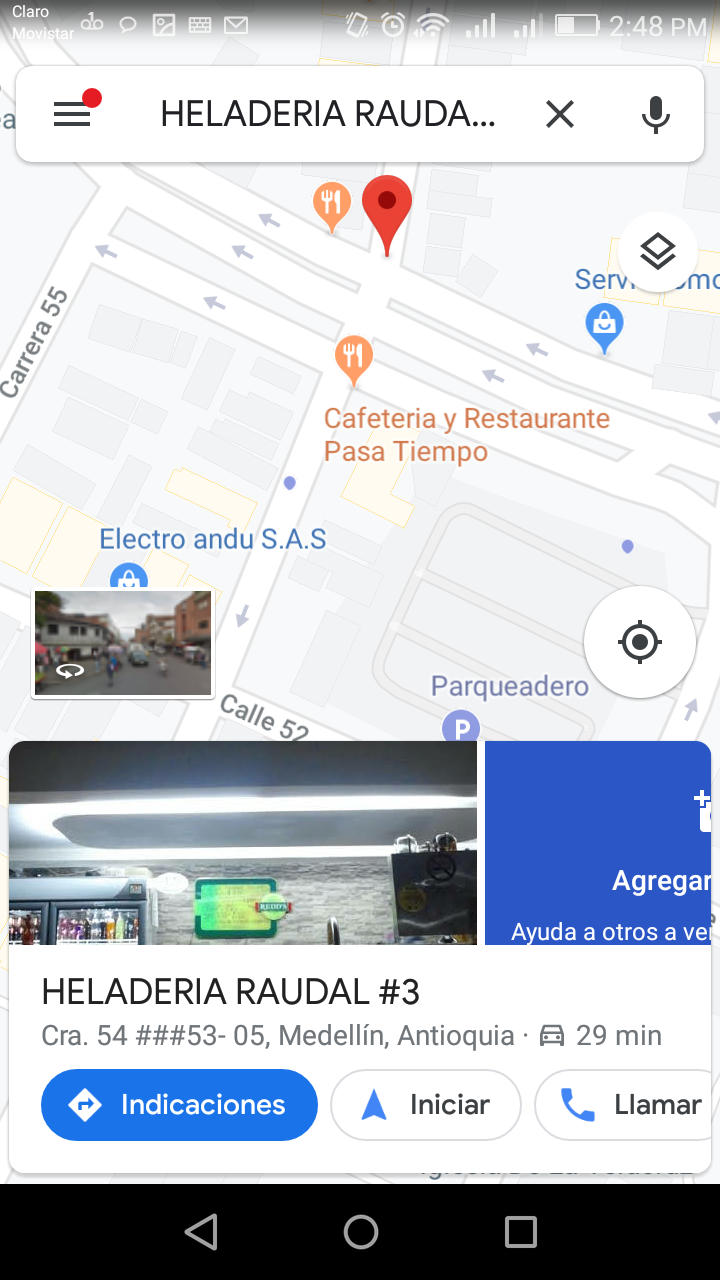Tap the HELADERIA RAUDAL search field
This screenshot has width=720, height=1280.
pyautogui.click(x=328, y=114)
